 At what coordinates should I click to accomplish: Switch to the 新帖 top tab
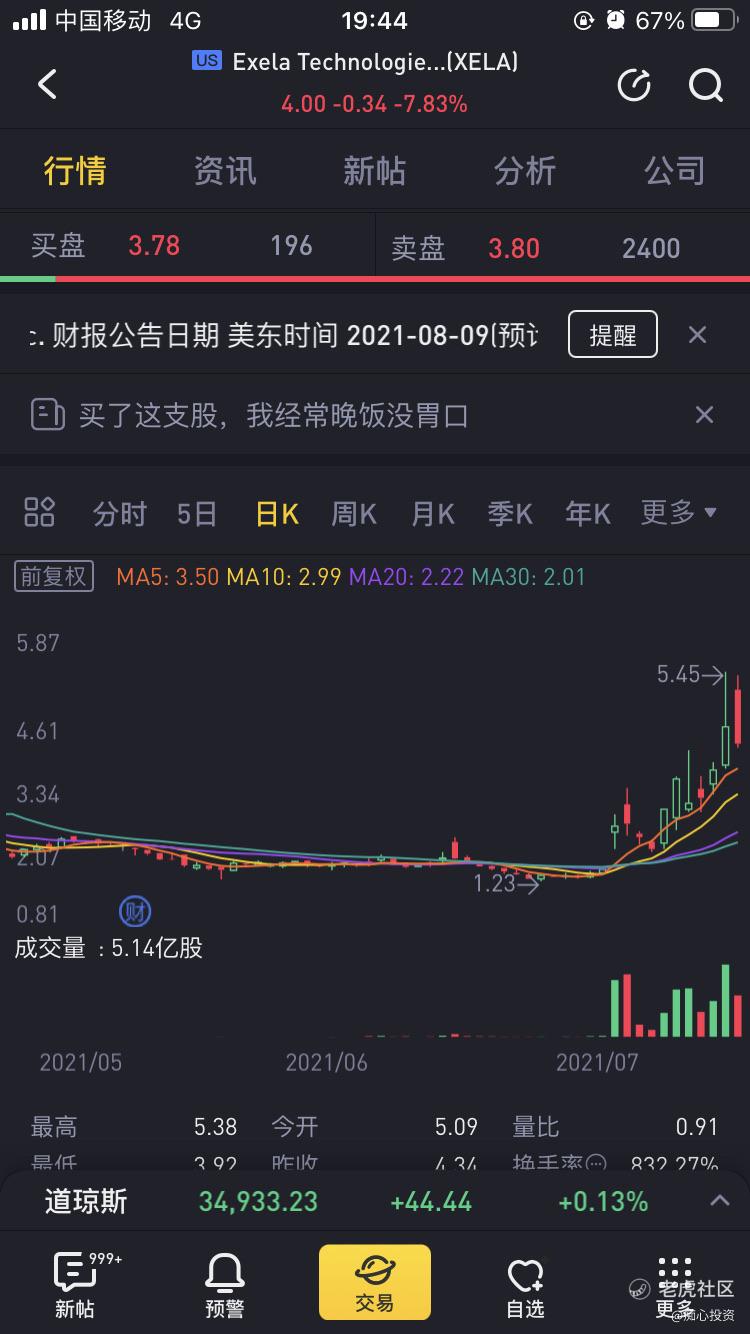(x=374, y=171)
